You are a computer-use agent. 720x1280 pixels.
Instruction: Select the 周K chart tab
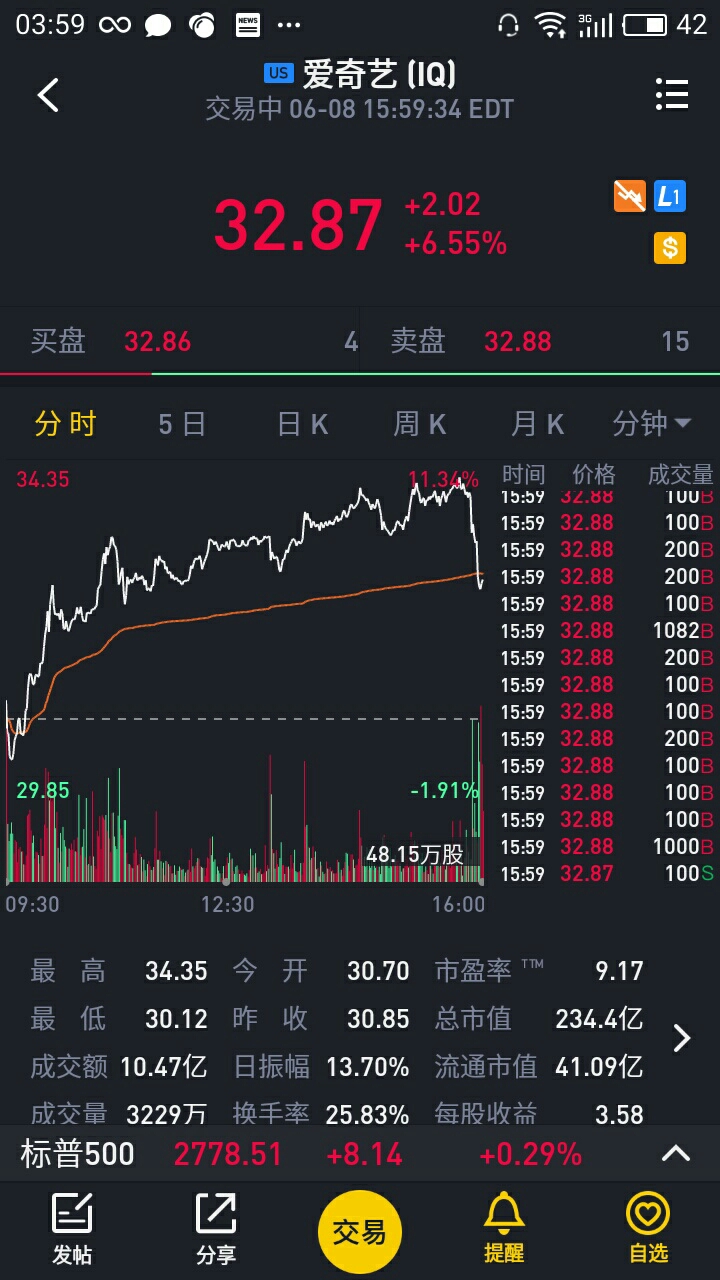[420, 424]
